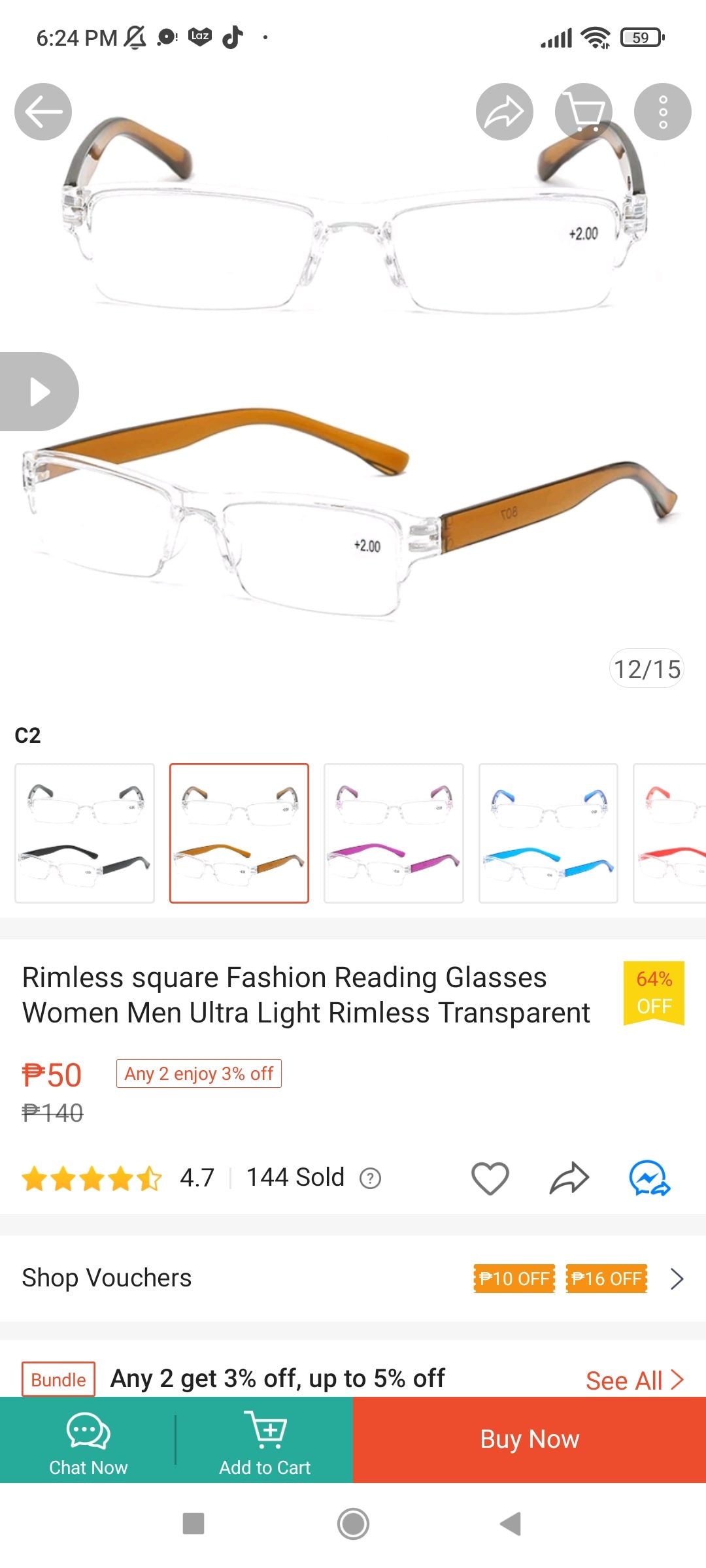The width and height of the screenshot is (706, 1568).
Task: Open the sold count help icon
Action: 370,1178
